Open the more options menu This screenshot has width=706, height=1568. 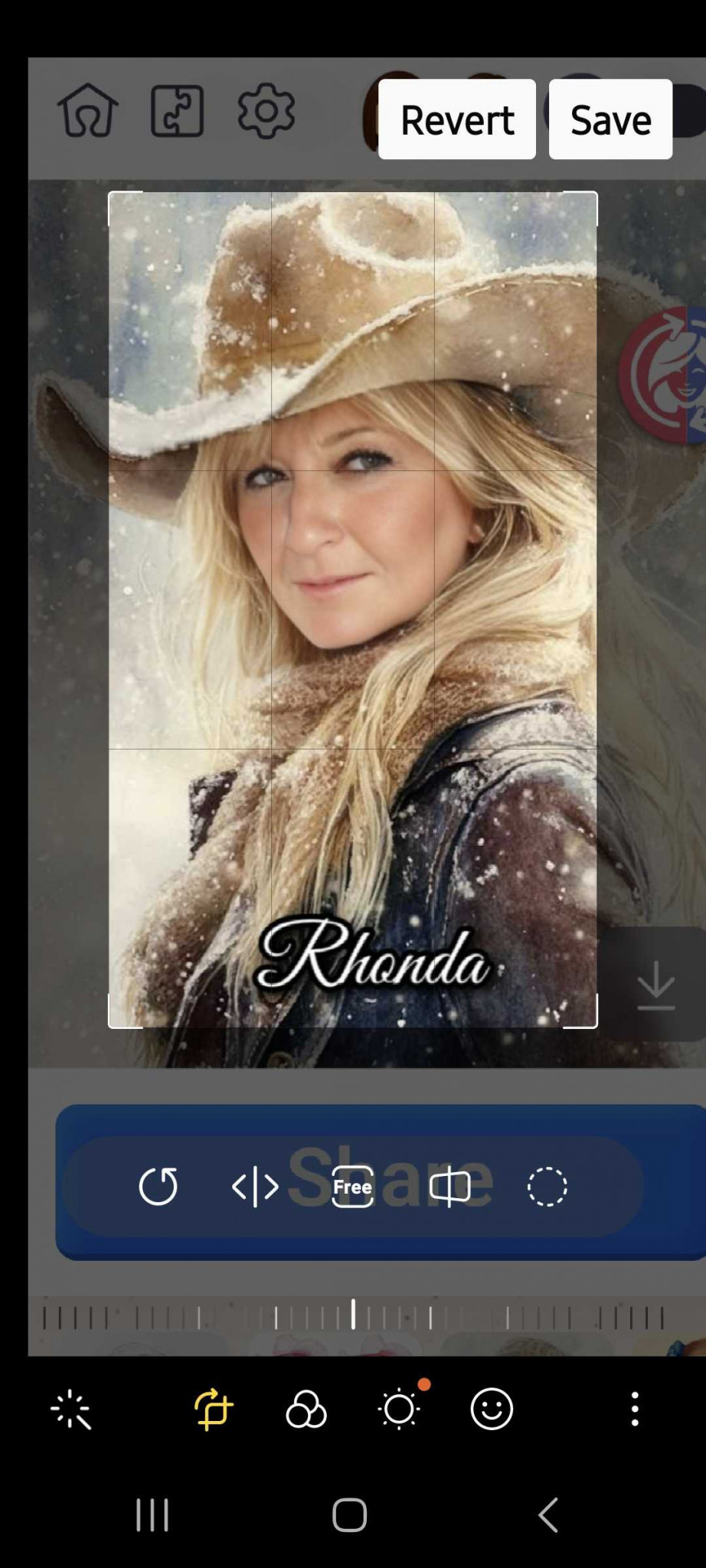tap(634, 1409)
